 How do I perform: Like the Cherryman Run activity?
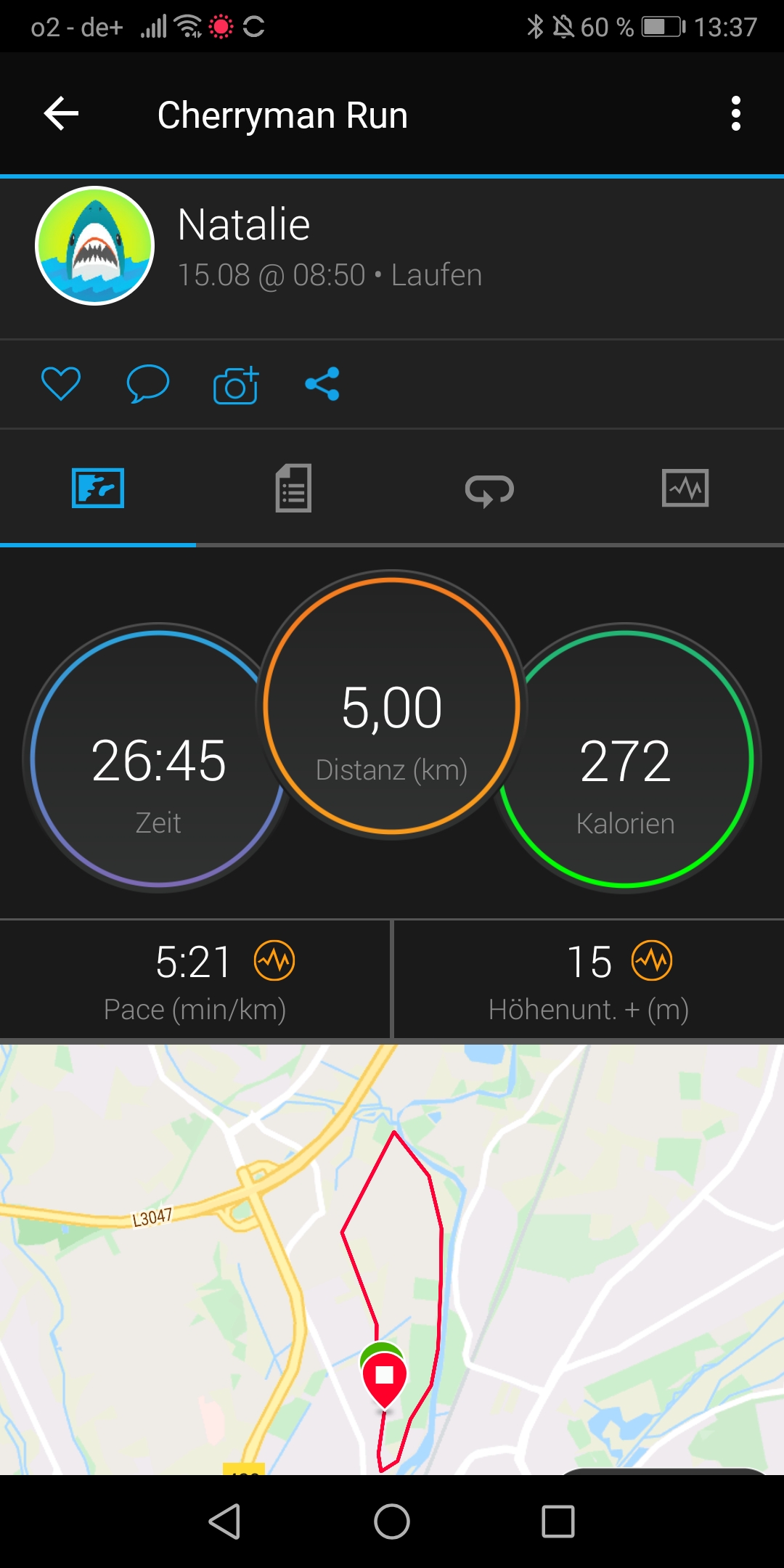pyautogui.click(x=61, y=383)
